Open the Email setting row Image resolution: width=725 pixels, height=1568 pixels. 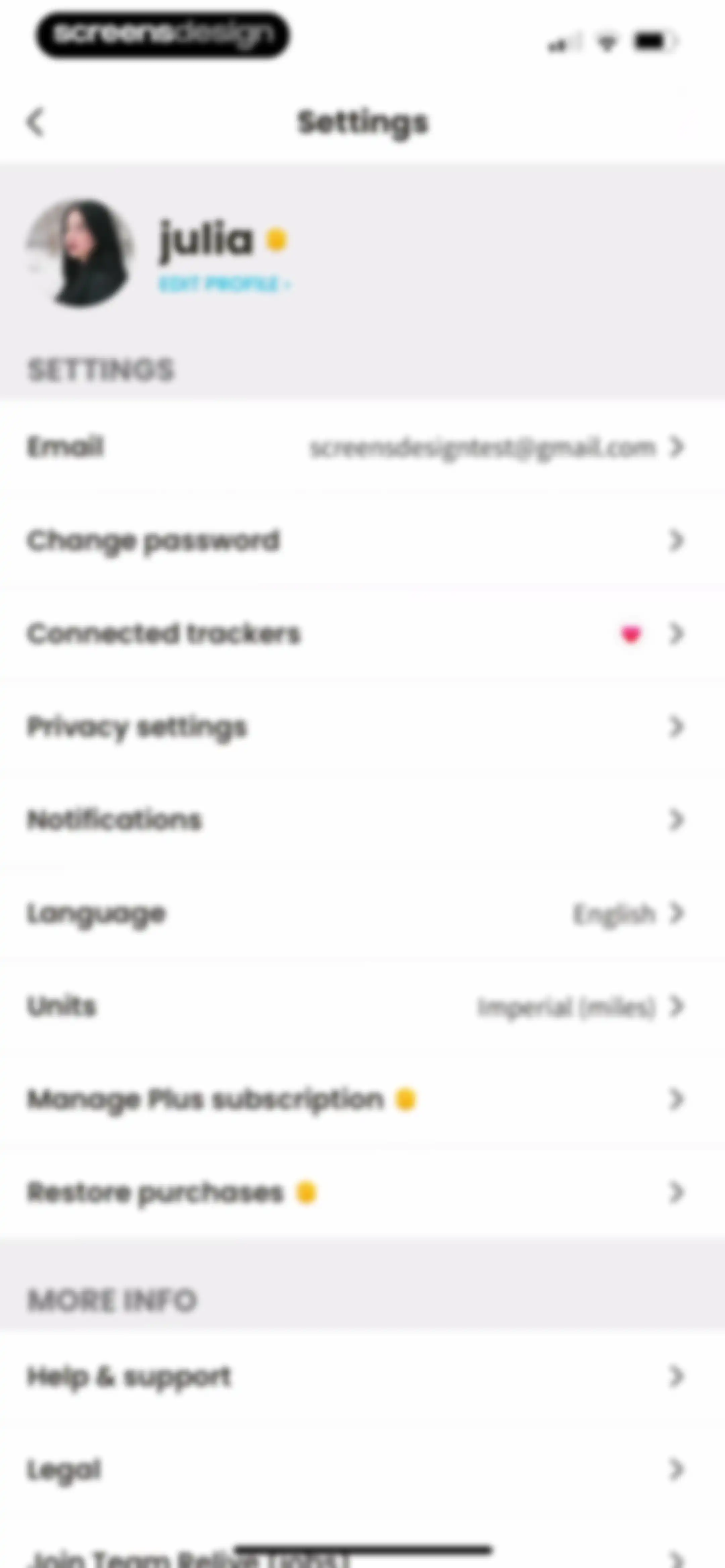click(362, 447)
